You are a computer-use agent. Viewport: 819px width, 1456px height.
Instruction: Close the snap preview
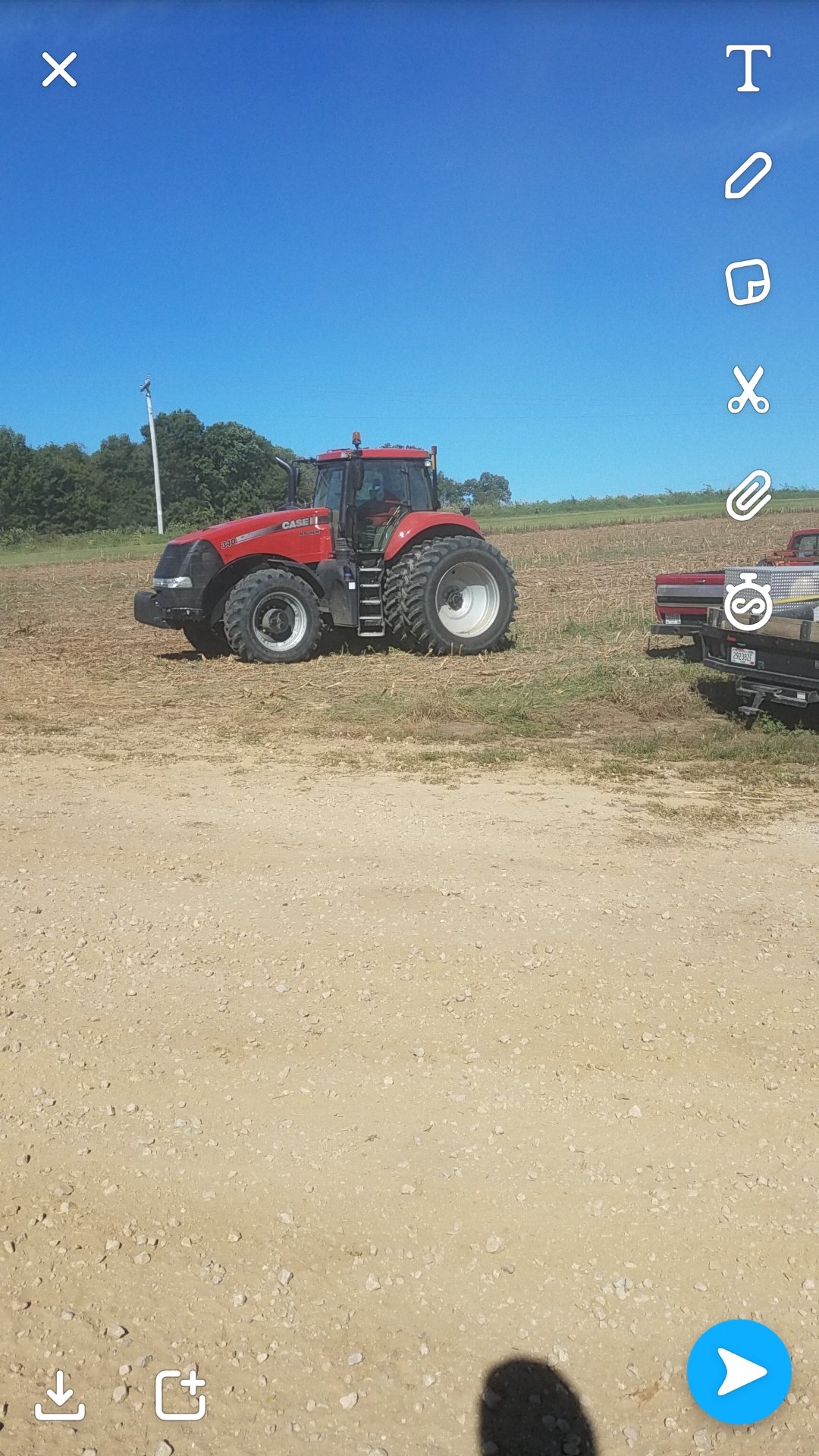tap(59, 70)
